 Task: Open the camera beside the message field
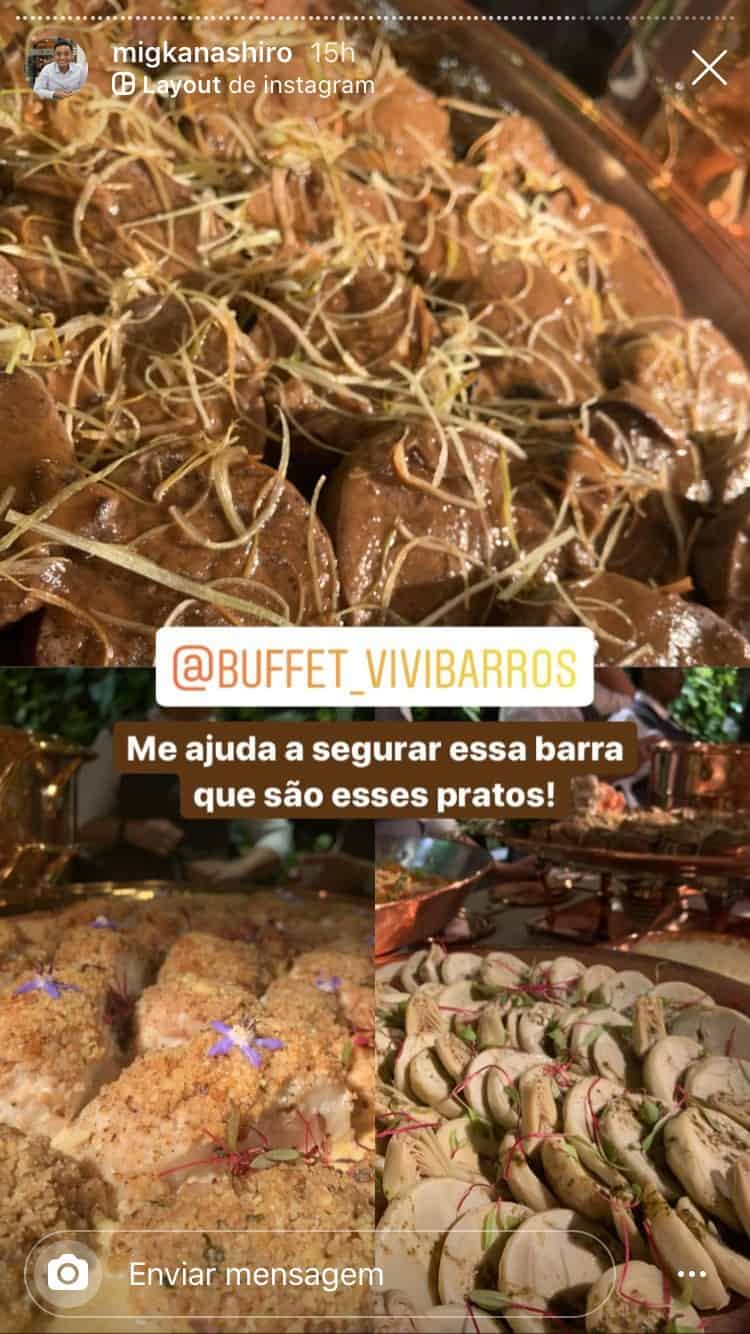pos(68,1274)
